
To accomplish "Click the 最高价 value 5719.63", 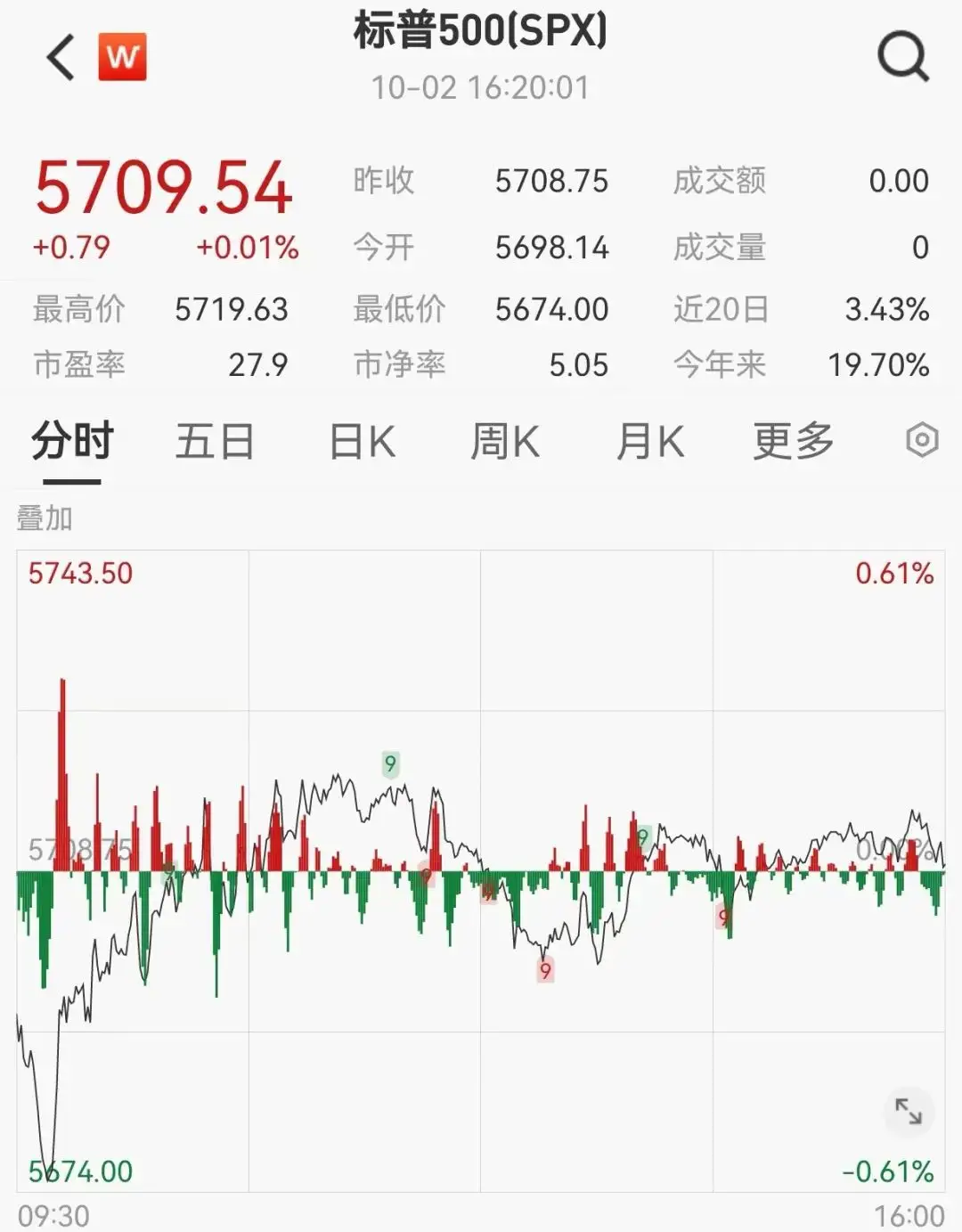I will (x=231, y=309).
